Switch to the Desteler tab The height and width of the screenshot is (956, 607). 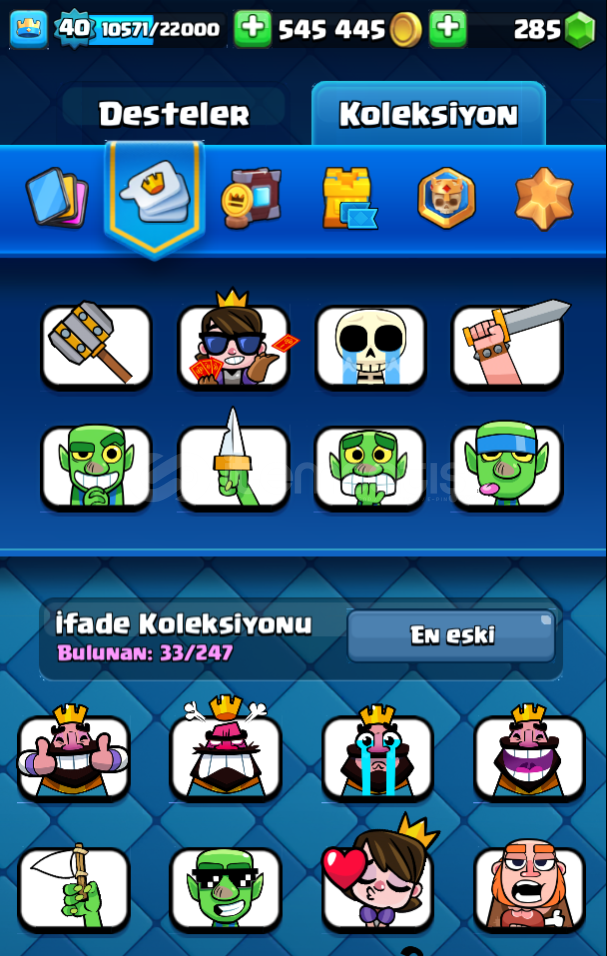point(173,114)
